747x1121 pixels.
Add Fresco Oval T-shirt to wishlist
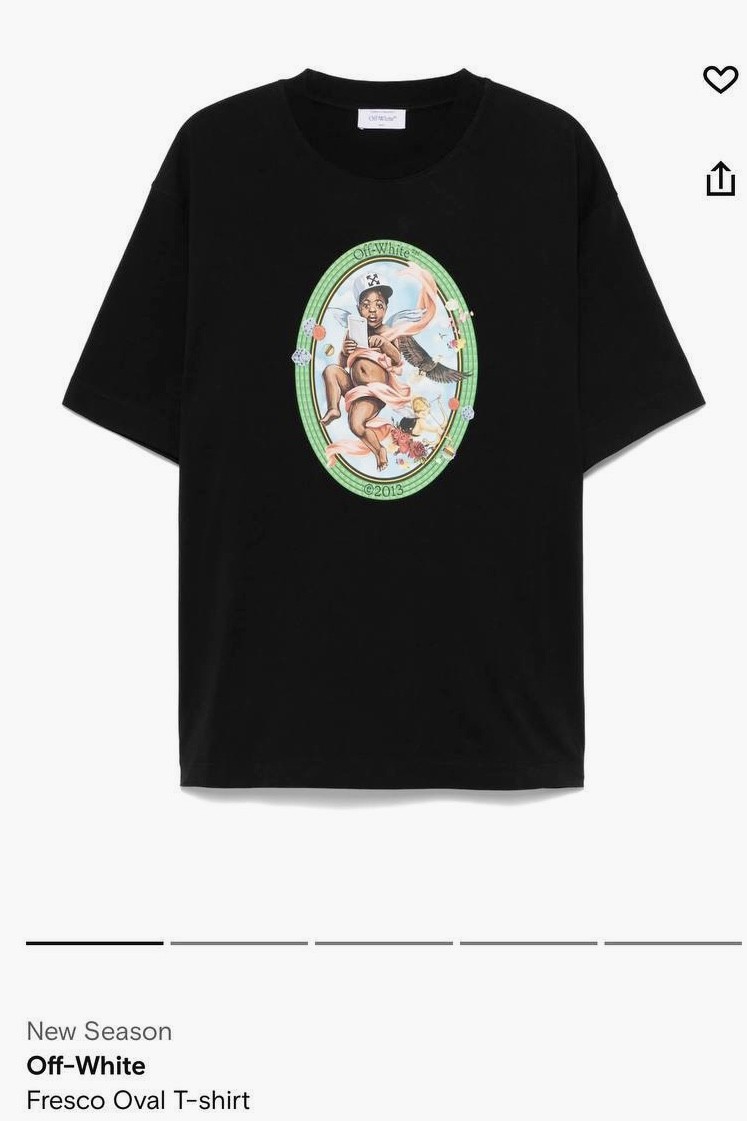(720, 79)
